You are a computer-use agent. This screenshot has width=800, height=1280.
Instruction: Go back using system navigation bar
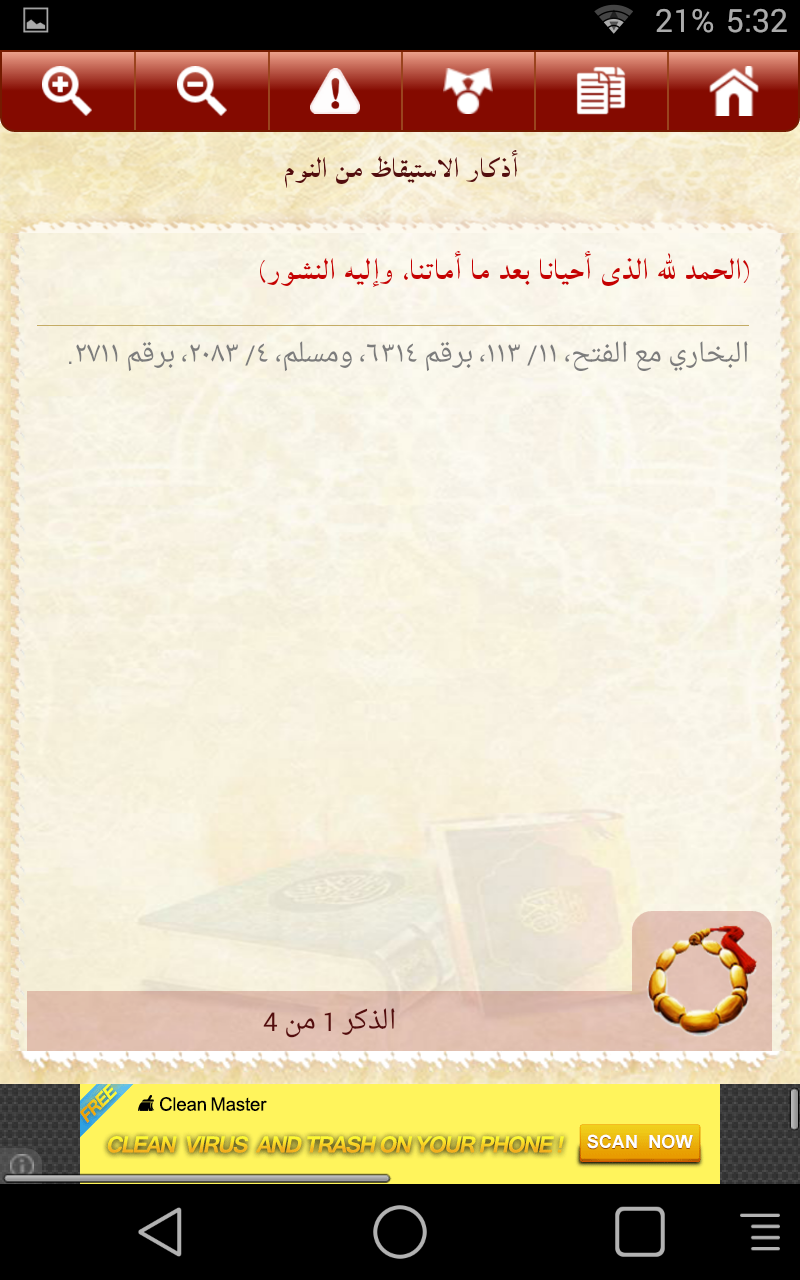(161, 1231)
